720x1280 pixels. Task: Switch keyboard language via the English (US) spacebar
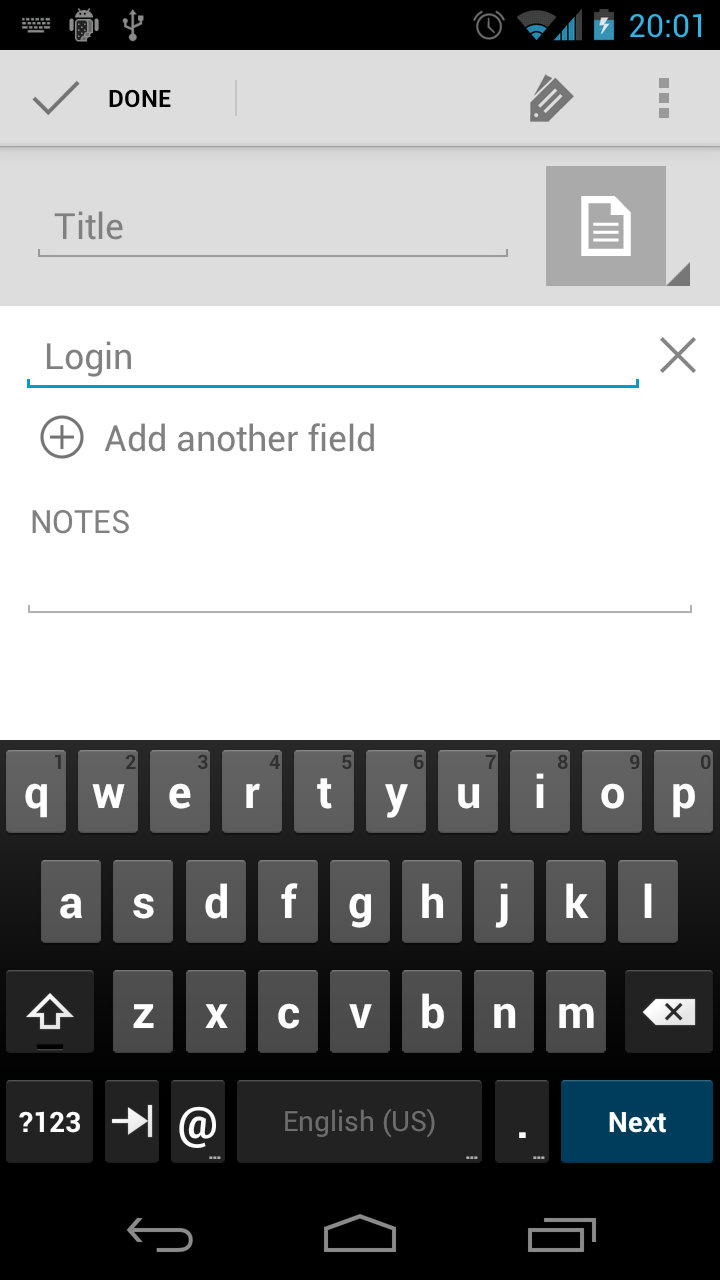359,1121
